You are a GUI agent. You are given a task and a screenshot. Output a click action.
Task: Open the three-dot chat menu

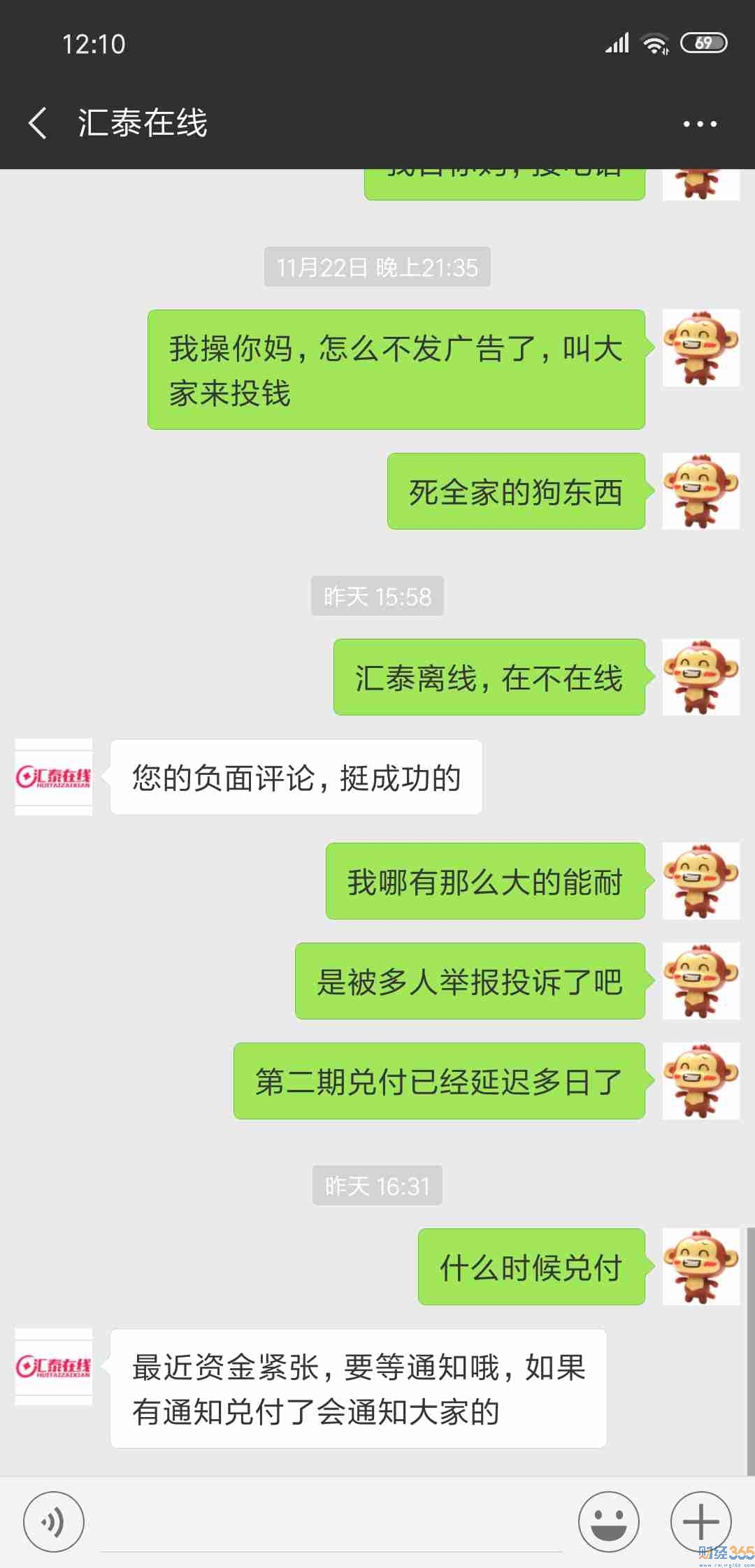coord(700,124)
